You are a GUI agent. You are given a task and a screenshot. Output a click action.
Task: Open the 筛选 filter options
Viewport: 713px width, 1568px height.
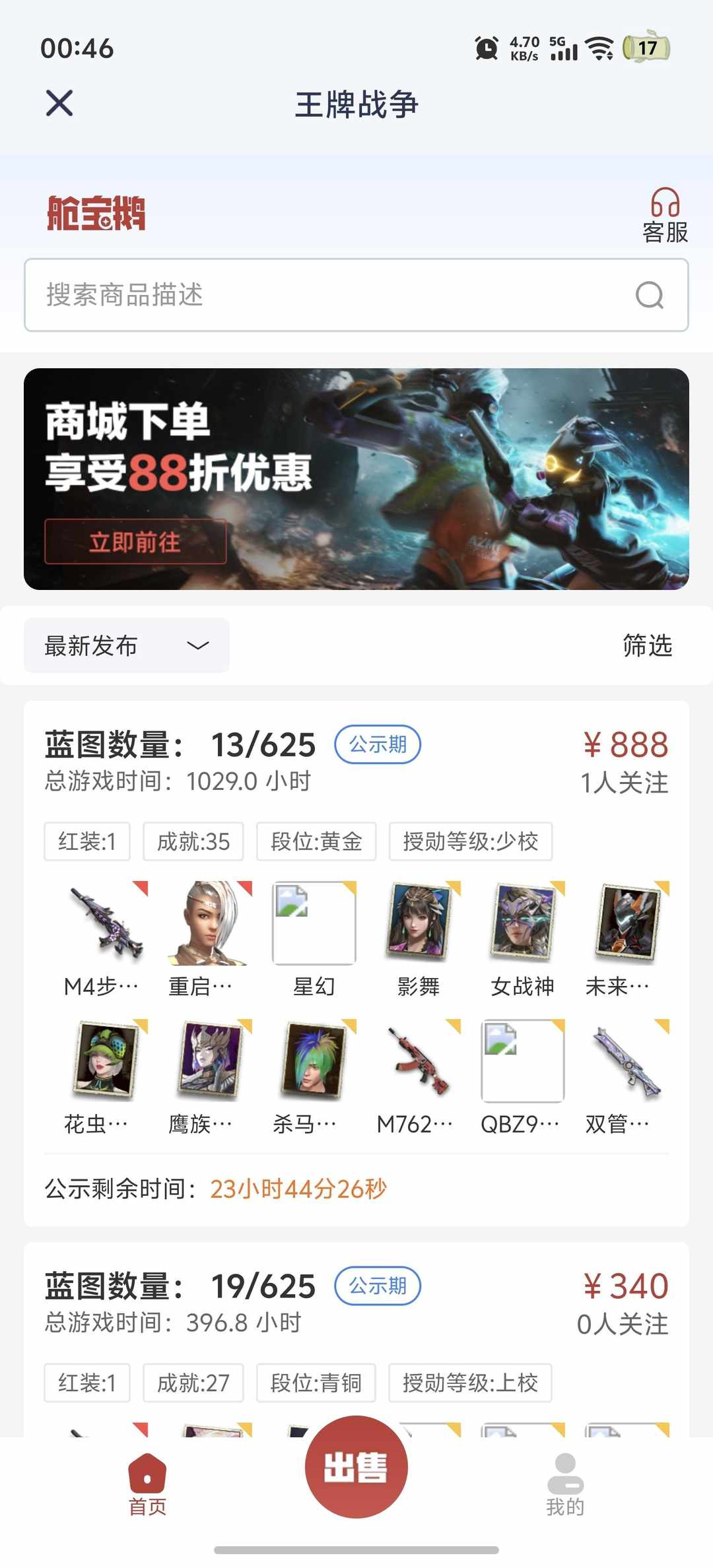[x=648, y=645]
